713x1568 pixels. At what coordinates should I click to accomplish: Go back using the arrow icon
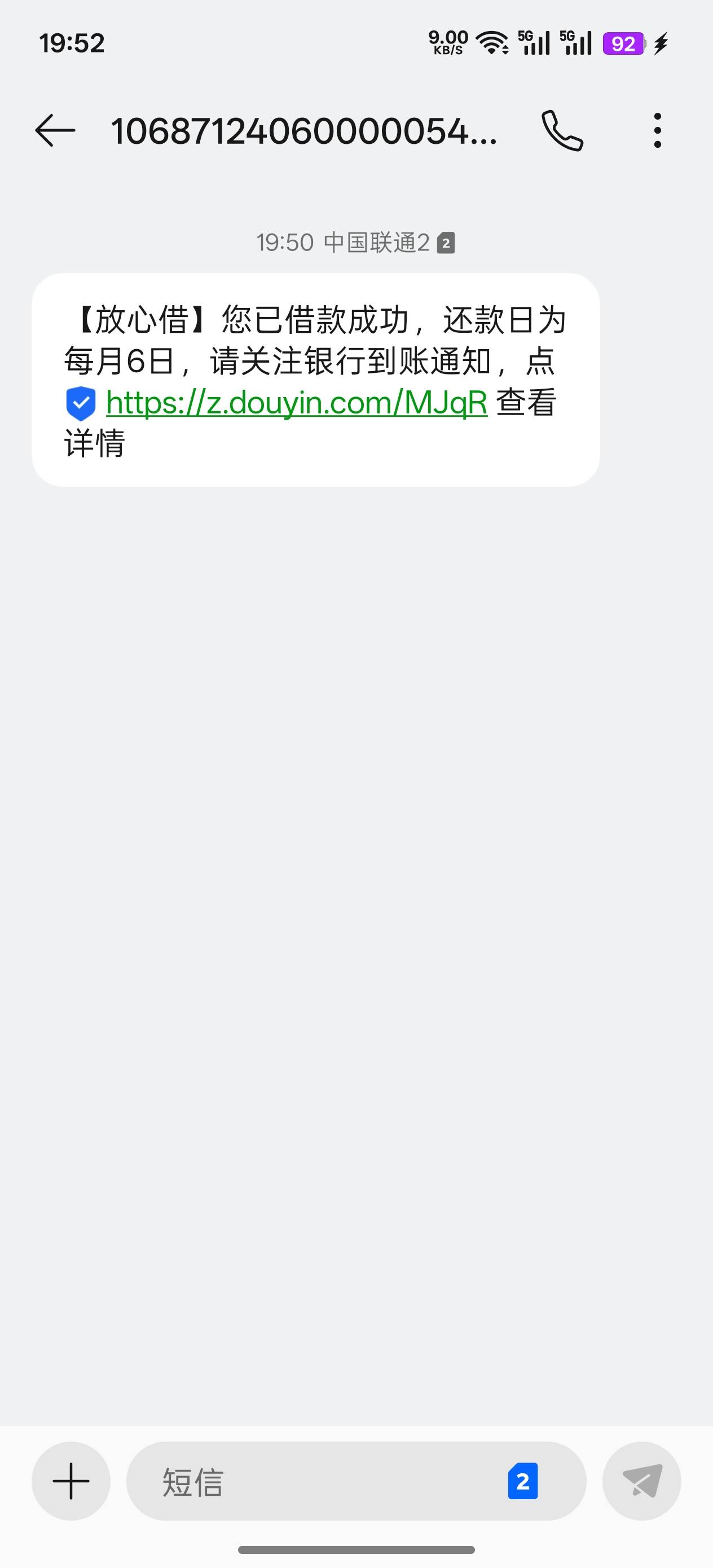point(55,130)
